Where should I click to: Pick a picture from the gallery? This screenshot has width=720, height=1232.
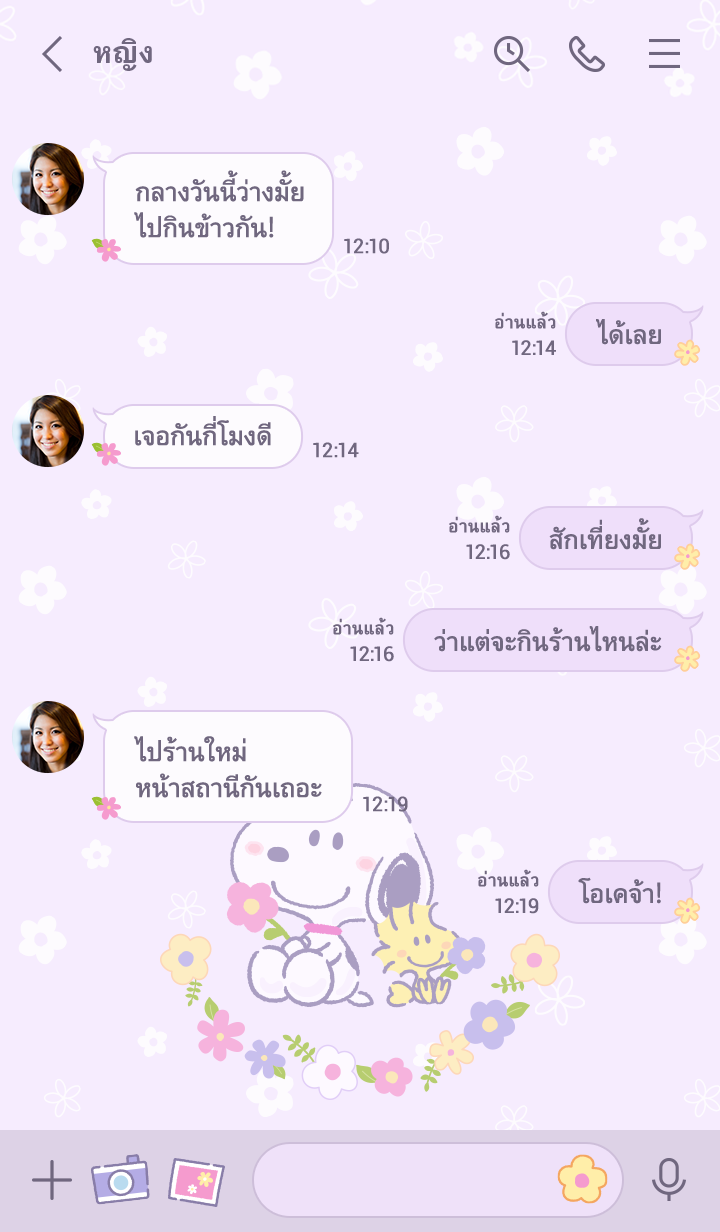[196, 1181]
